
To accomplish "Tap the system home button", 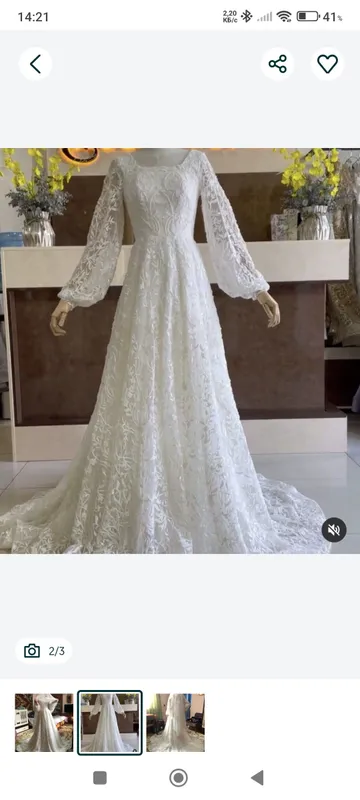I will coord(178,778).
